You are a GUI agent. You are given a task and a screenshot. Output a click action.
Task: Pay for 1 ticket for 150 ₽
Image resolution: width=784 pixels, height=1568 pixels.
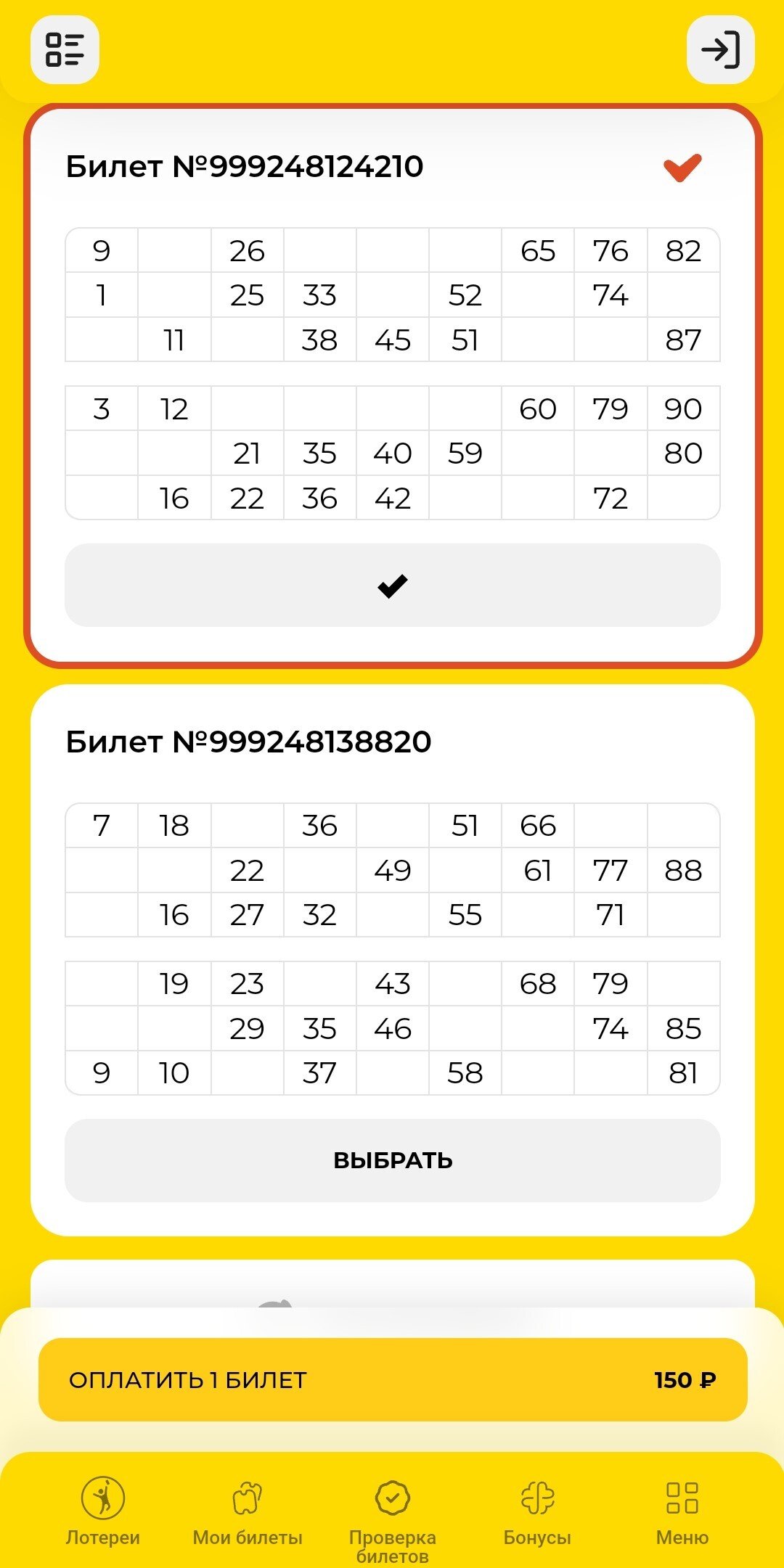[x=392, y=1379]
